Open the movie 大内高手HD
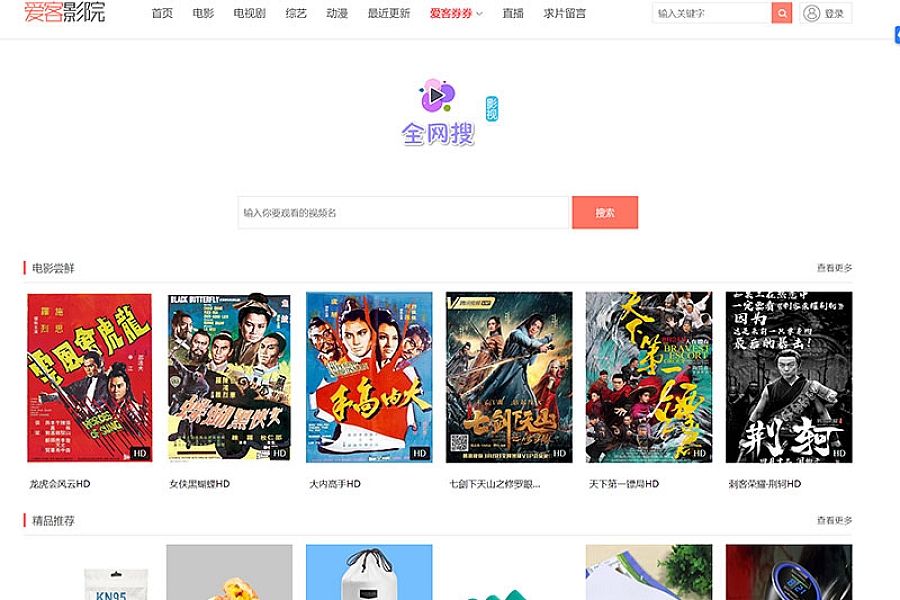 click(369, 377)
